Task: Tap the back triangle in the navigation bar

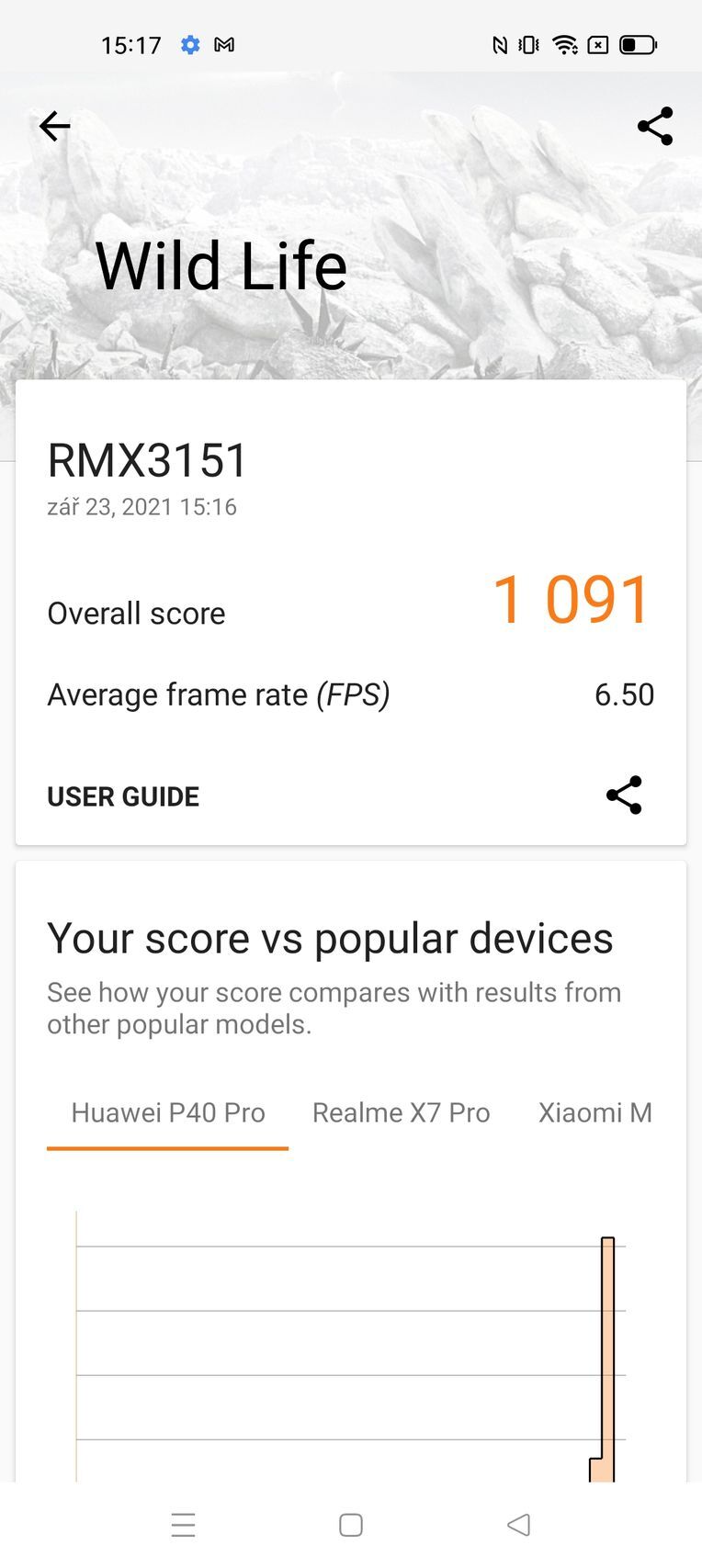Action: click(x=517, y=1525)
